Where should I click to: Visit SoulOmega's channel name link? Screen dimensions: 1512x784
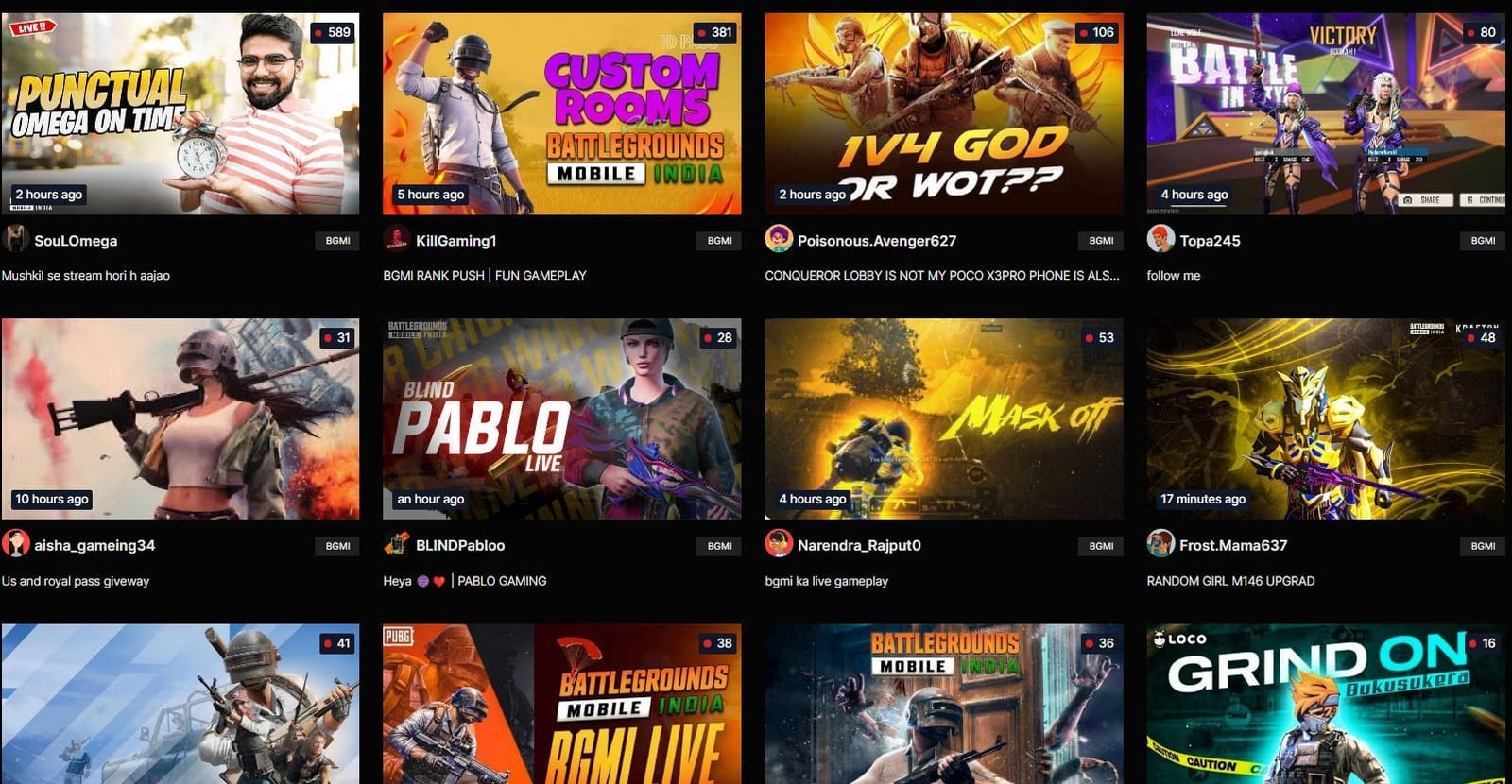coord(76,241)
